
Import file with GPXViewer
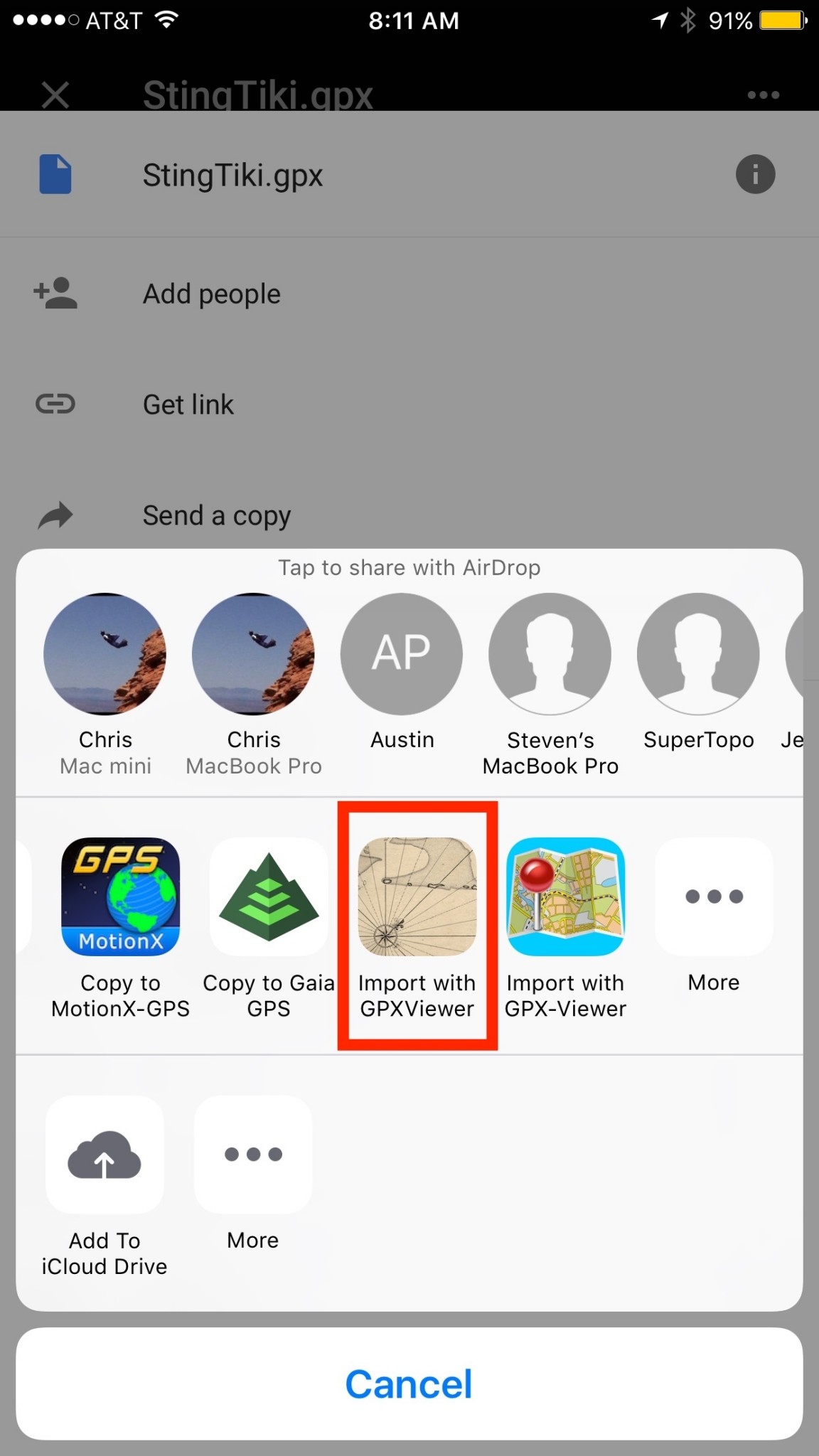click(417, 897)
